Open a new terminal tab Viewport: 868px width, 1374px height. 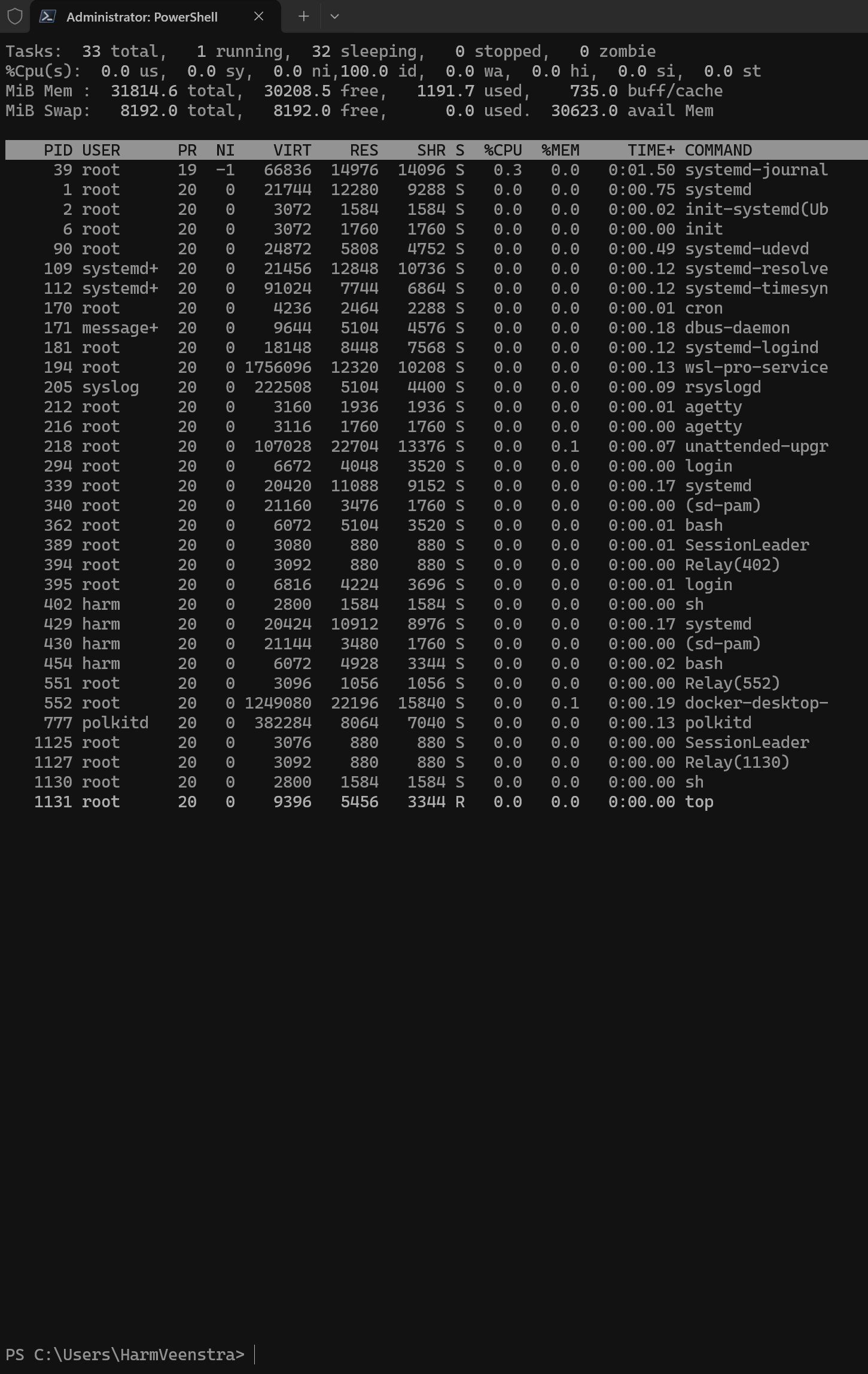[x=303, y=16]
